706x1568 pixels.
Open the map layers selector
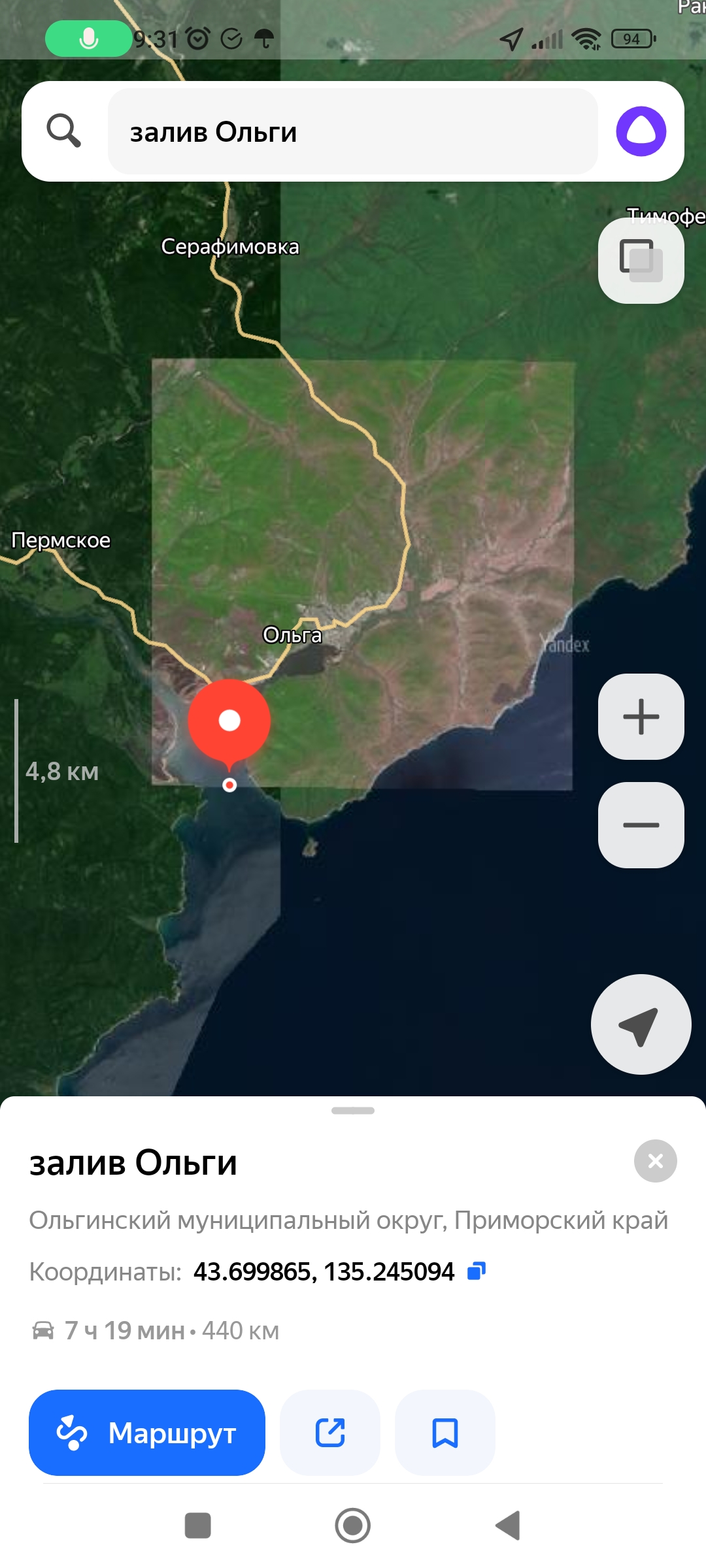[641, 260]
